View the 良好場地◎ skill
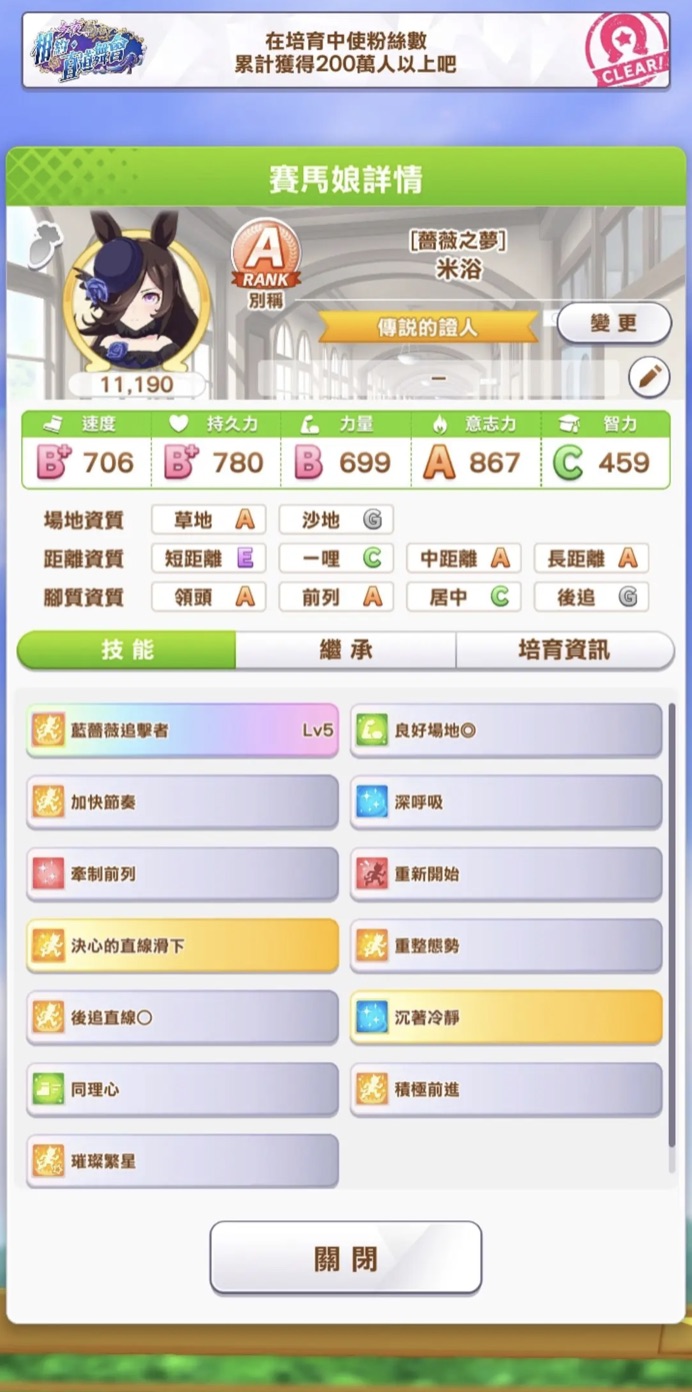The image size is (692, 1392). pos(506,730)
